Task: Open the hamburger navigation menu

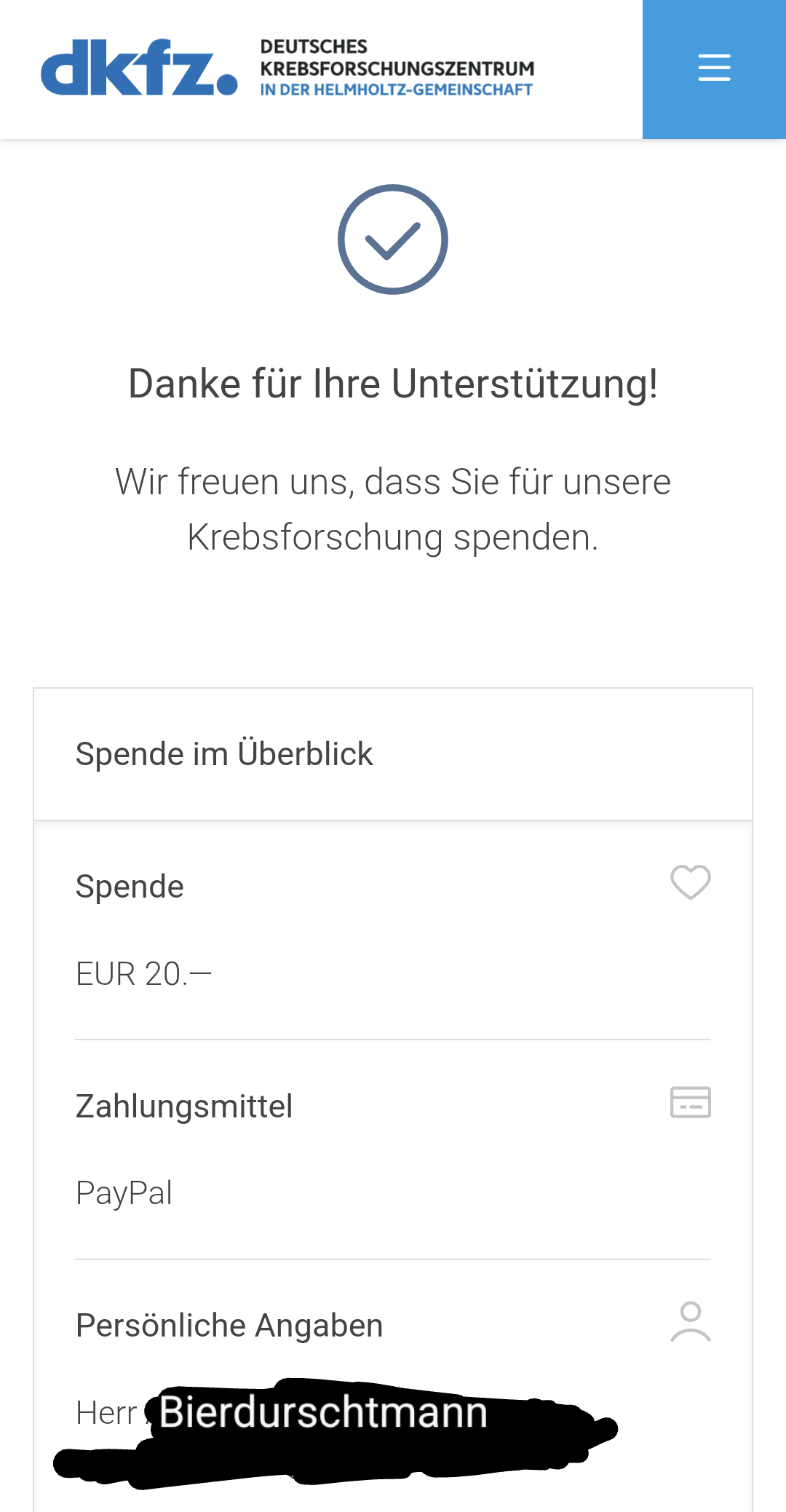Action: (713, 68)
